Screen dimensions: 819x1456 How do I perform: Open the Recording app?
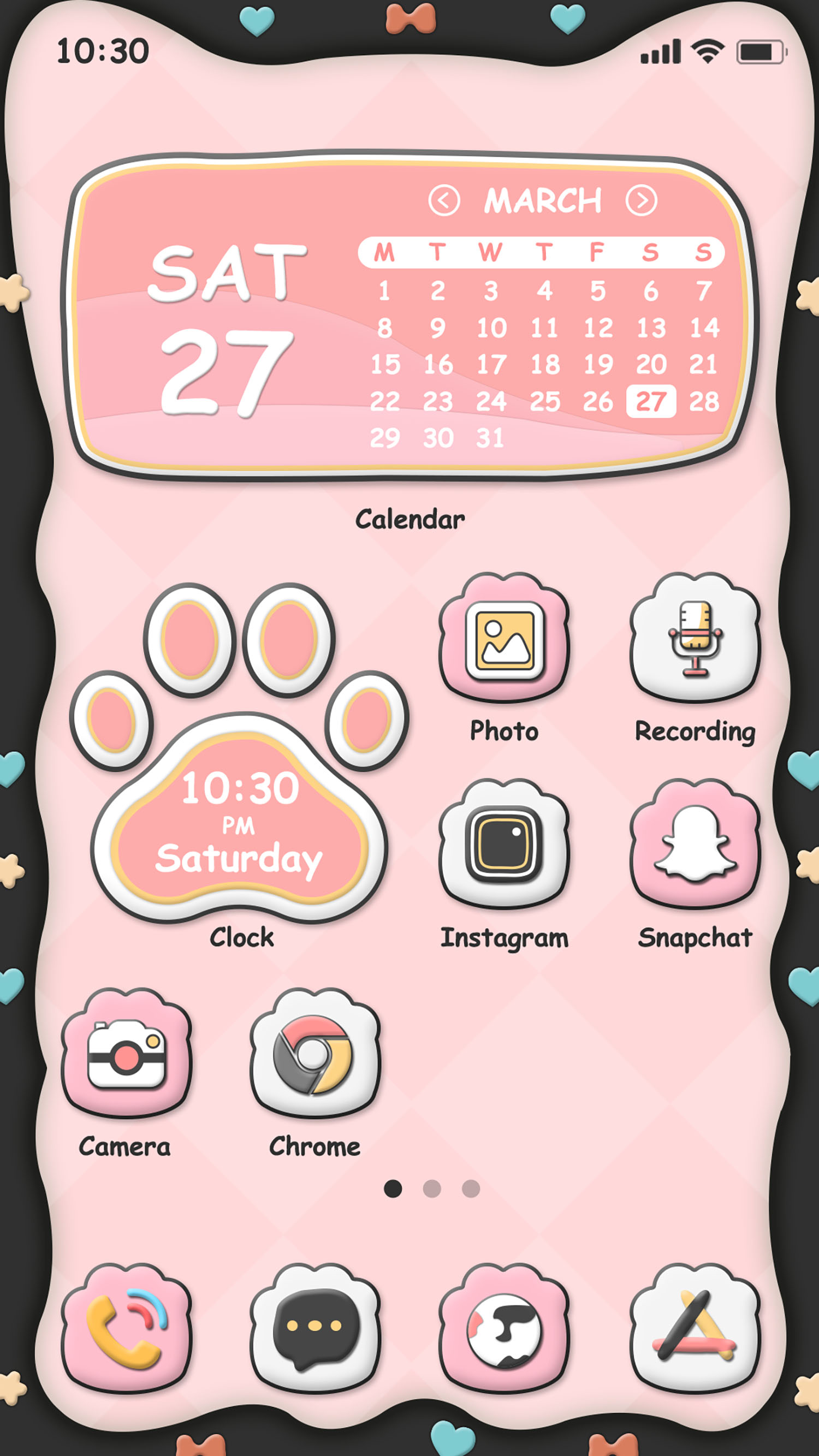[x=695, y=638]
